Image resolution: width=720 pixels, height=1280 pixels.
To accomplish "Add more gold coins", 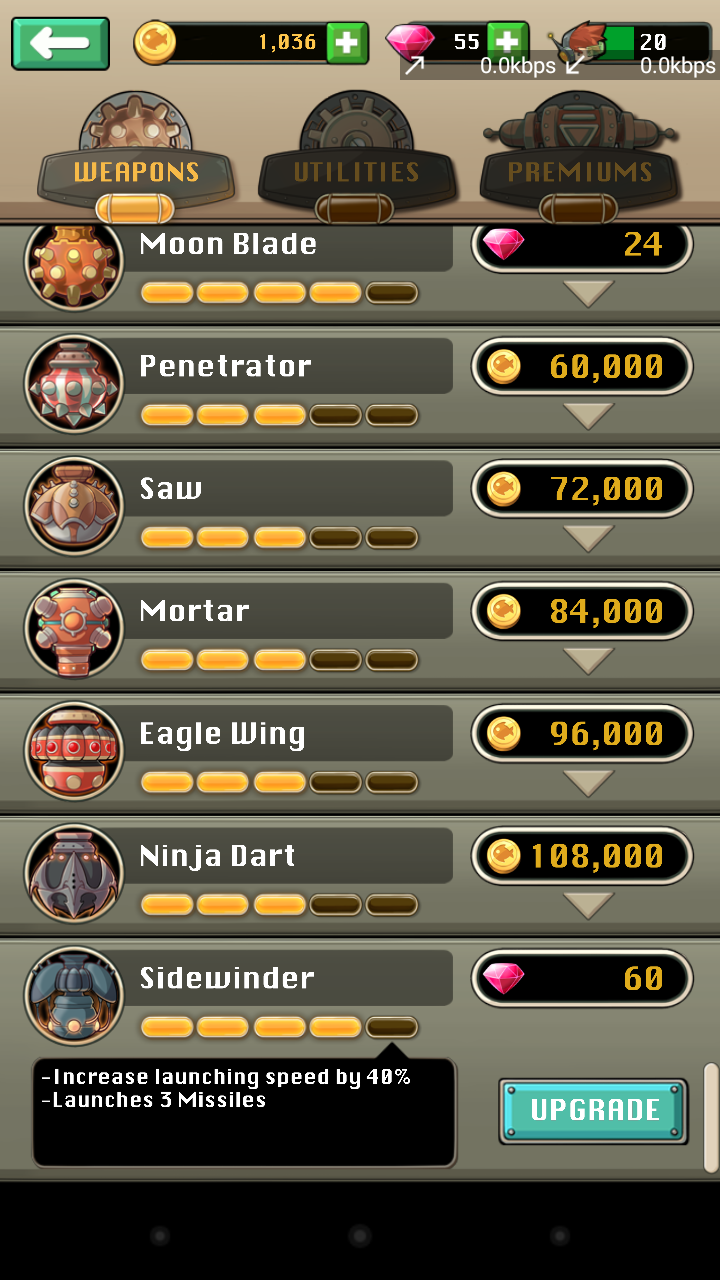I will point(346,43).
